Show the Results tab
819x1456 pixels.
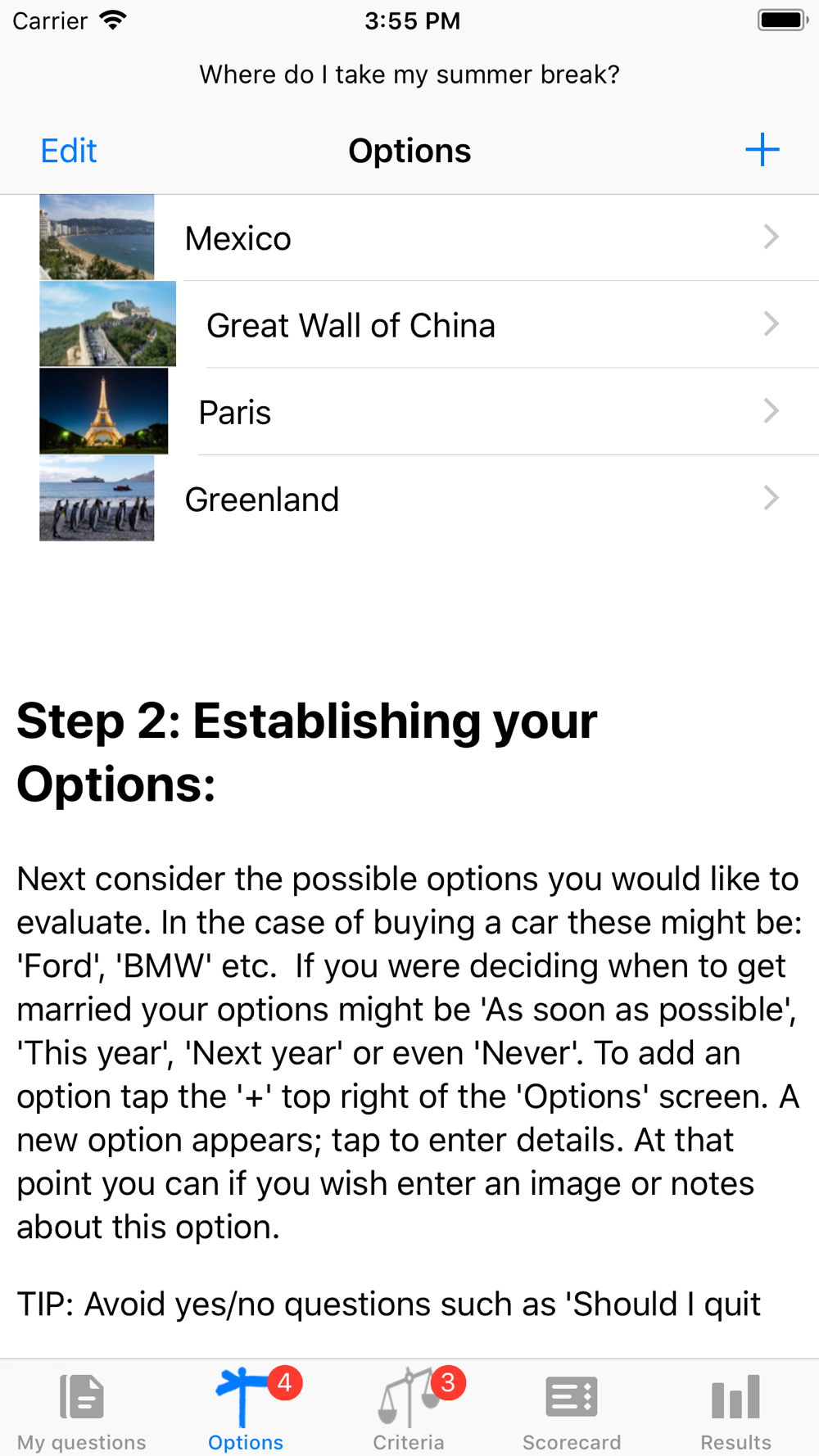735,1409
